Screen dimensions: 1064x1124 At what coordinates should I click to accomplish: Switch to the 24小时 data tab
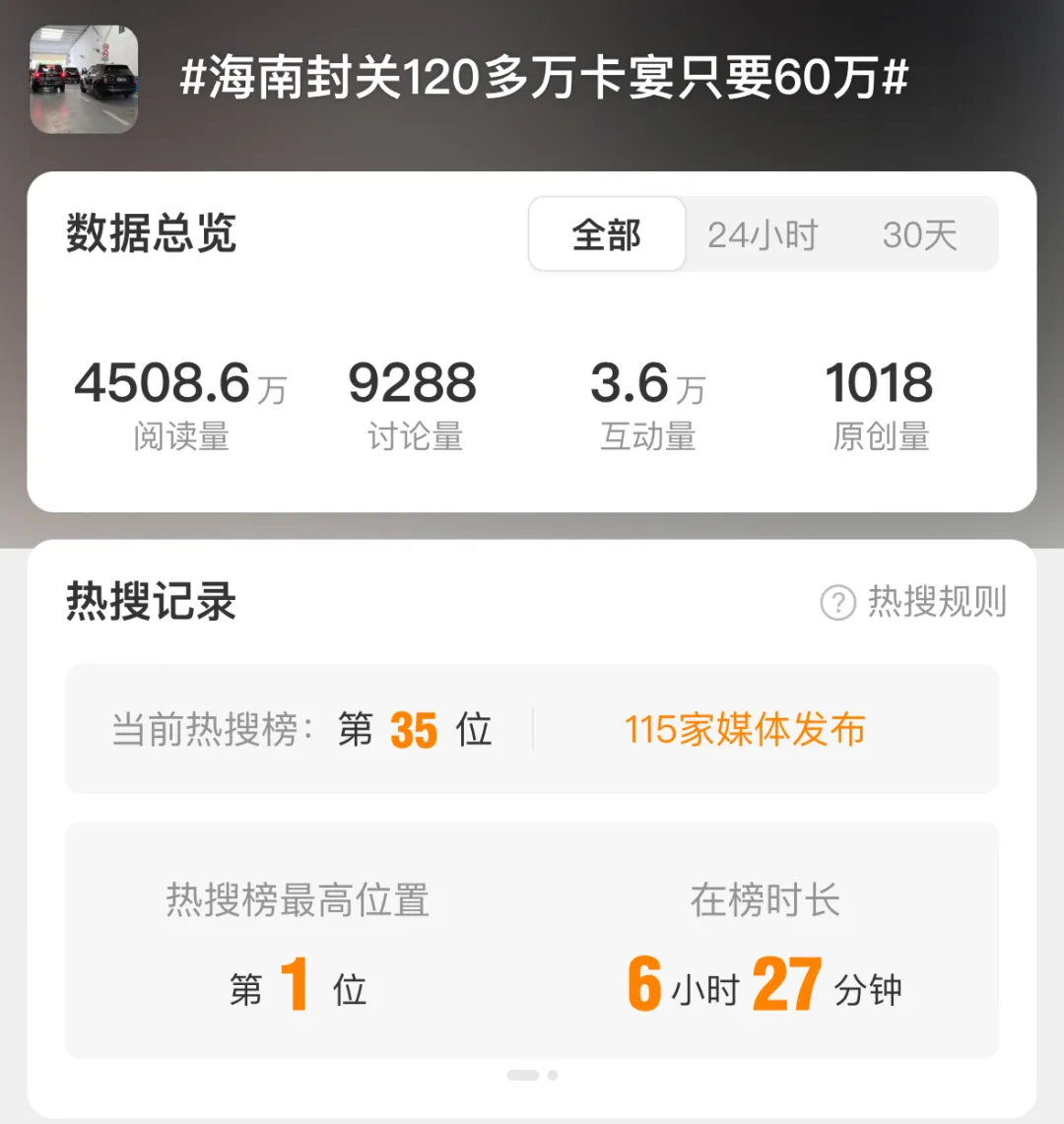[763, 235]
